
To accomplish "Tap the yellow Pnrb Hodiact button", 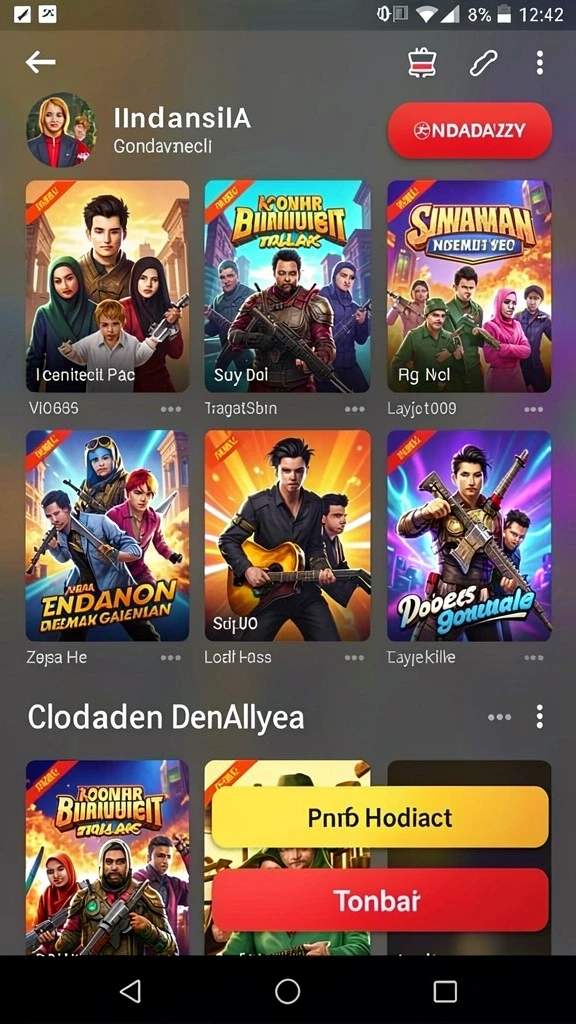I will click(380, 817).
